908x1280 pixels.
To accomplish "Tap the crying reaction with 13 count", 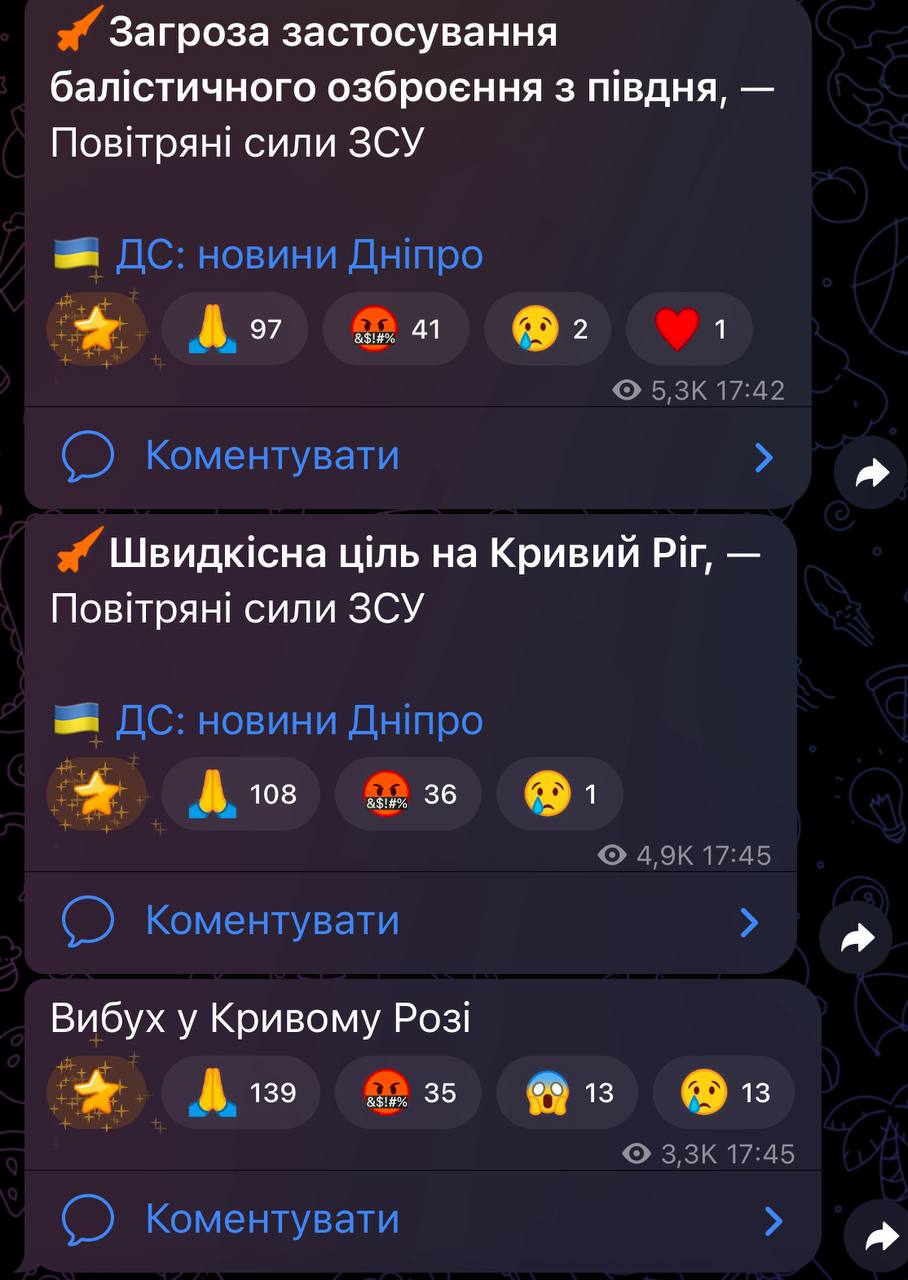I will [724, 1093].
